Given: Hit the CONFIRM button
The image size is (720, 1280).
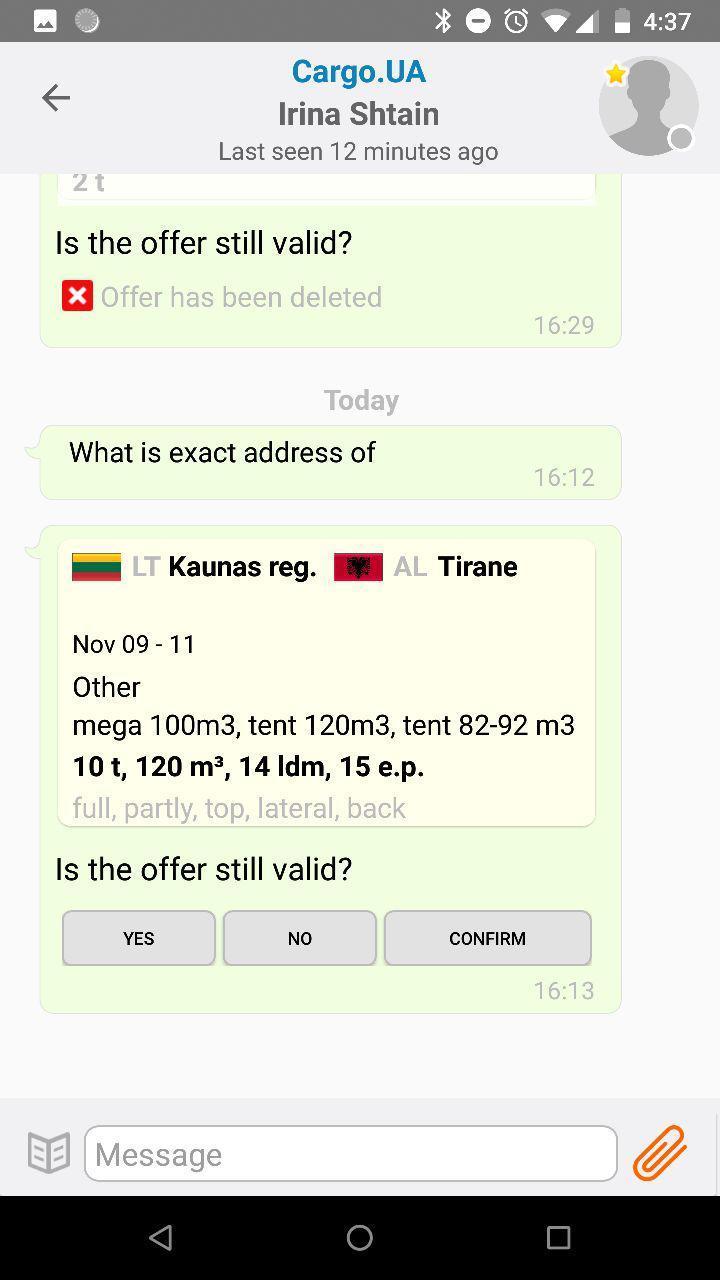Looking at the screenshot, I should [x=488, y=938].
